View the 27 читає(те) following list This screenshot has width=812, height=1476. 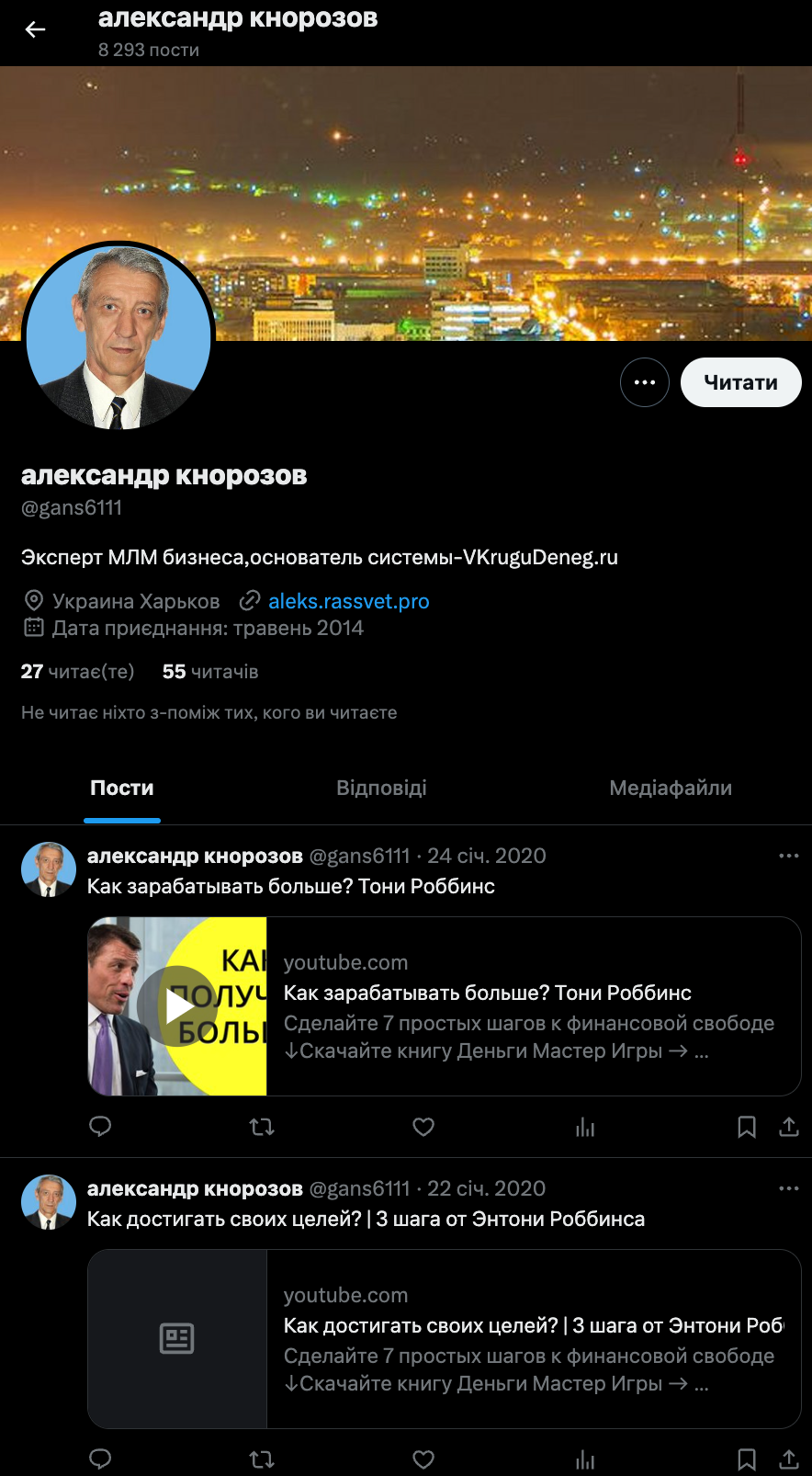[x=78, y=672]
